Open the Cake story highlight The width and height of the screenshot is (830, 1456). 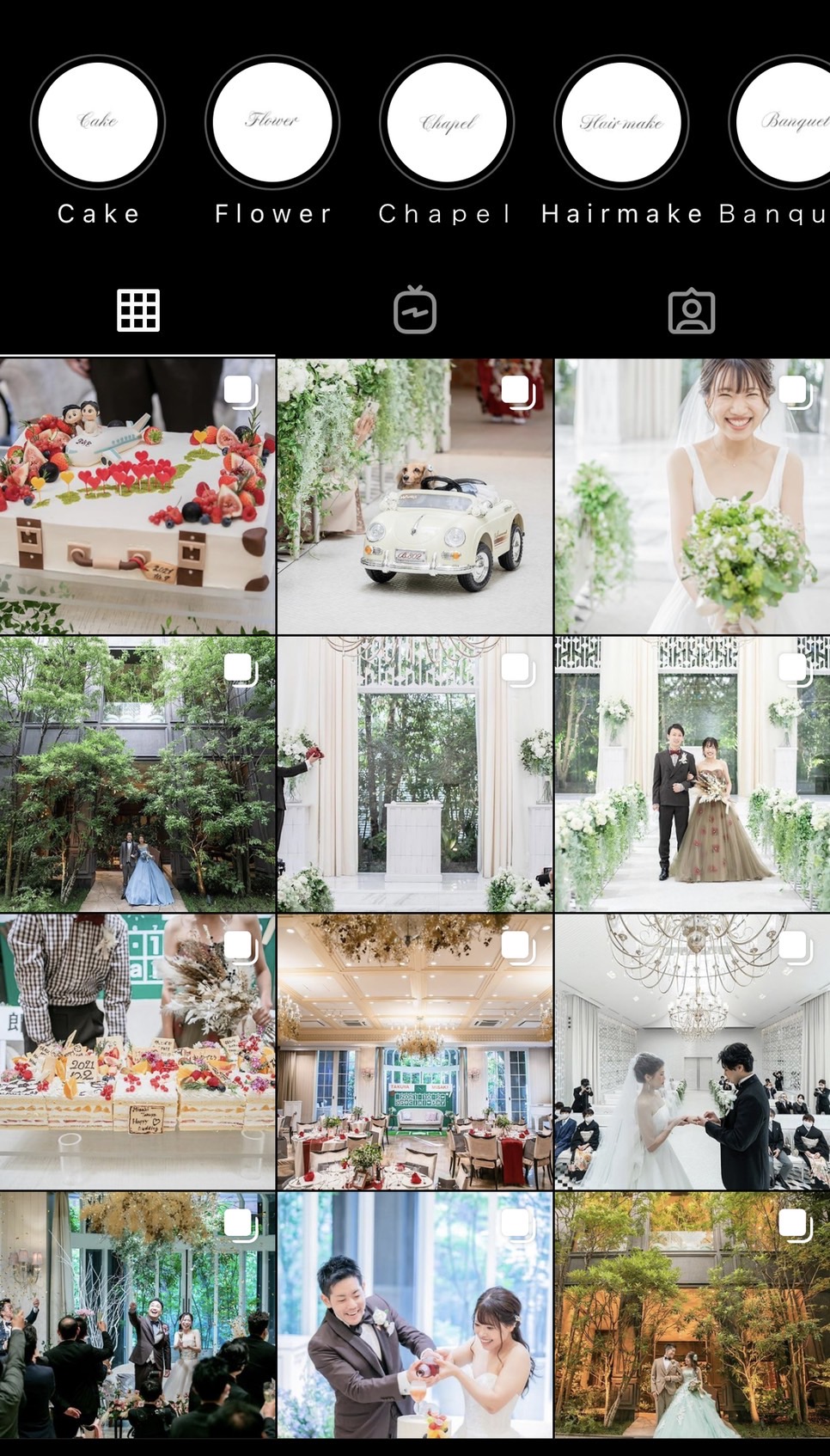(98, 123)
